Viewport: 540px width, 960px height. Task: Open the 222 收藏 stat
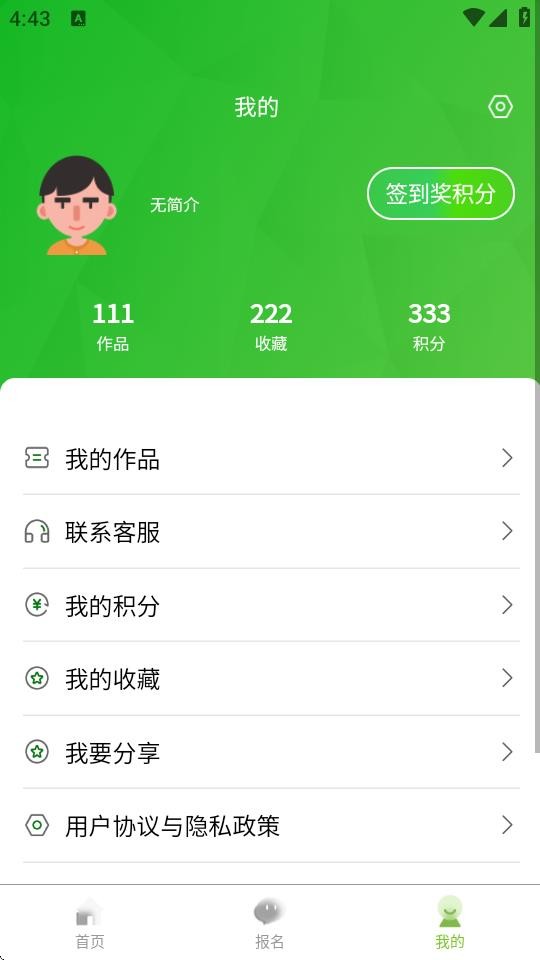click(271, 326)
